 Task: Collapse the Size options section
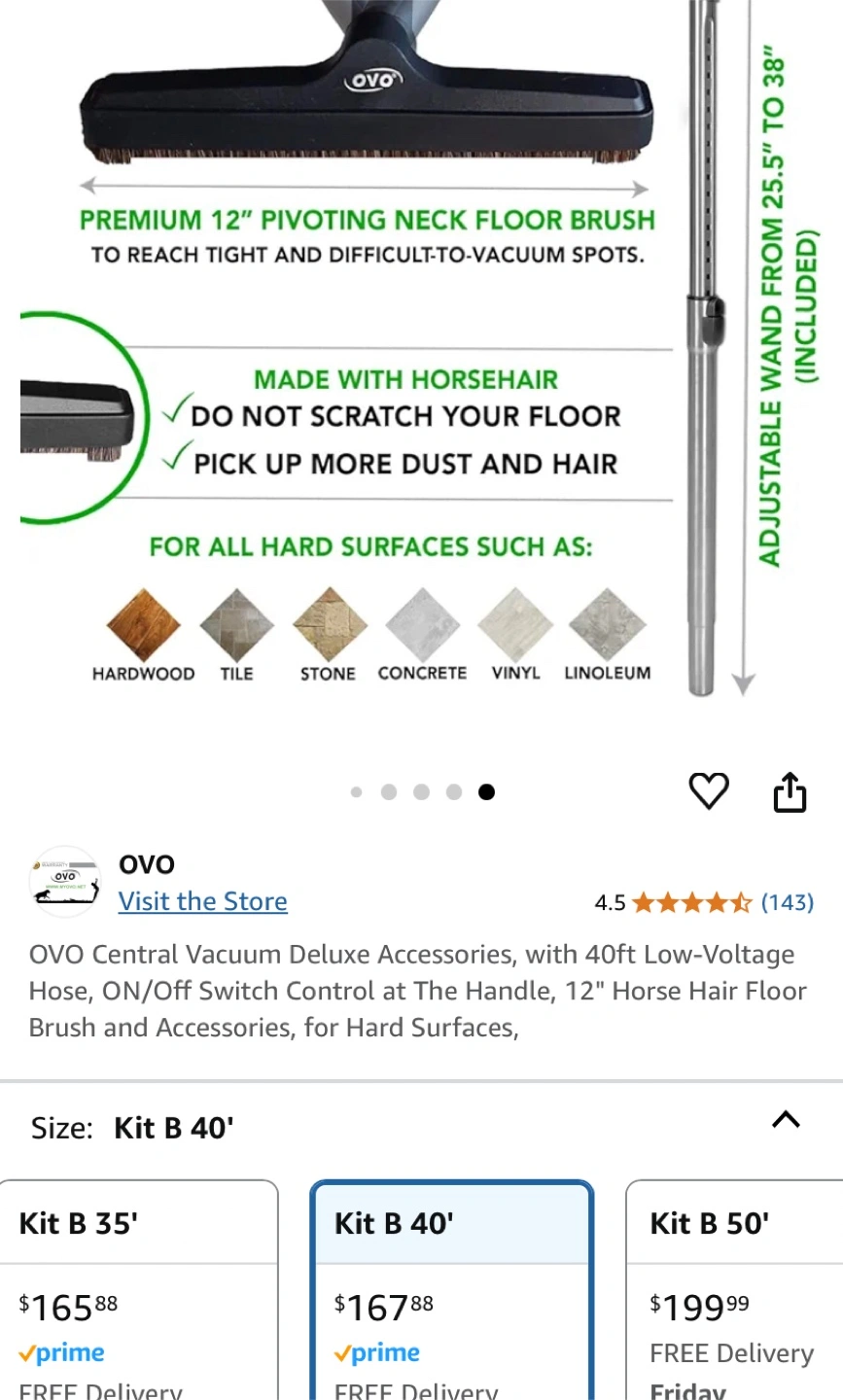786,1120
